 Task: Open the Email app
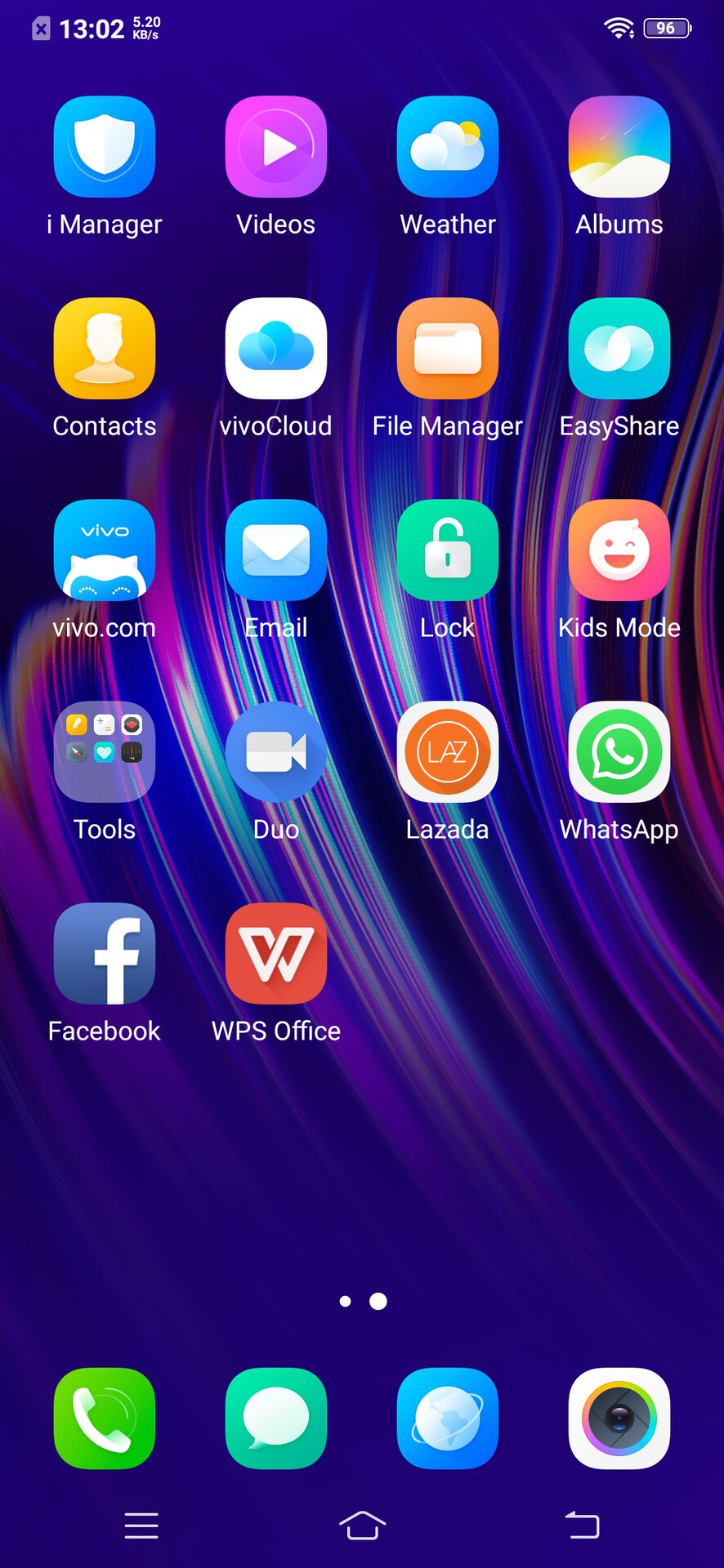[276, 550]
